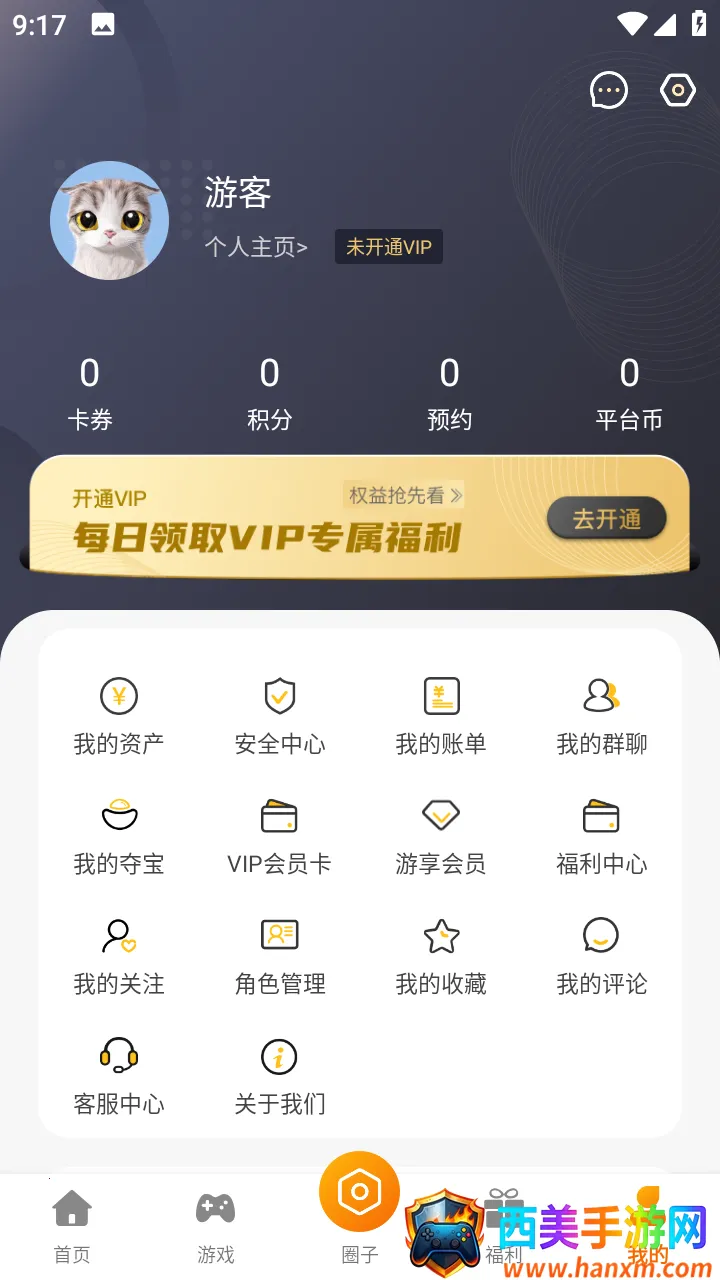Open 福利中心
The height and width of the screenshot is (1280, 720).
pos(602,836)
